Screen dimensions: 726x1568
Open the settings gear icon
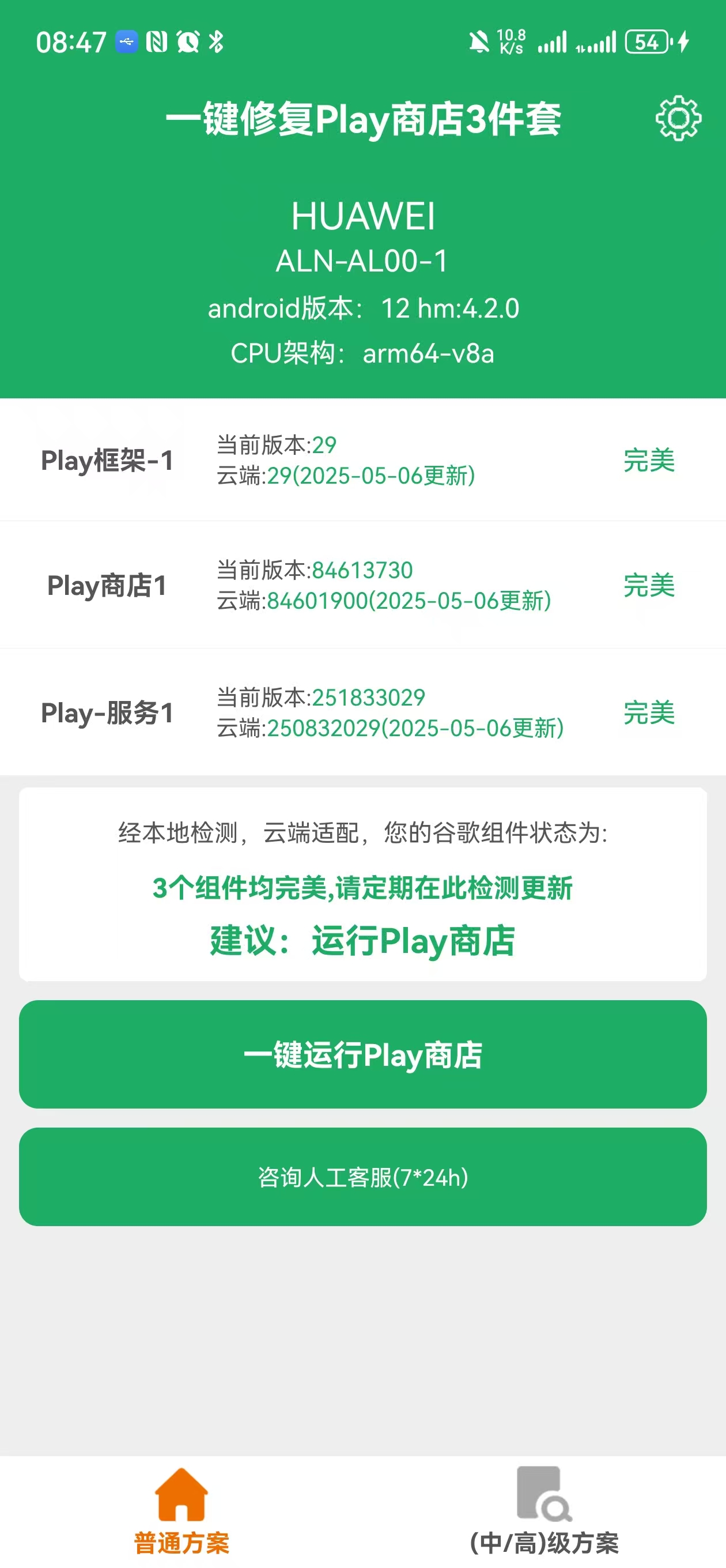click(678, 118)
